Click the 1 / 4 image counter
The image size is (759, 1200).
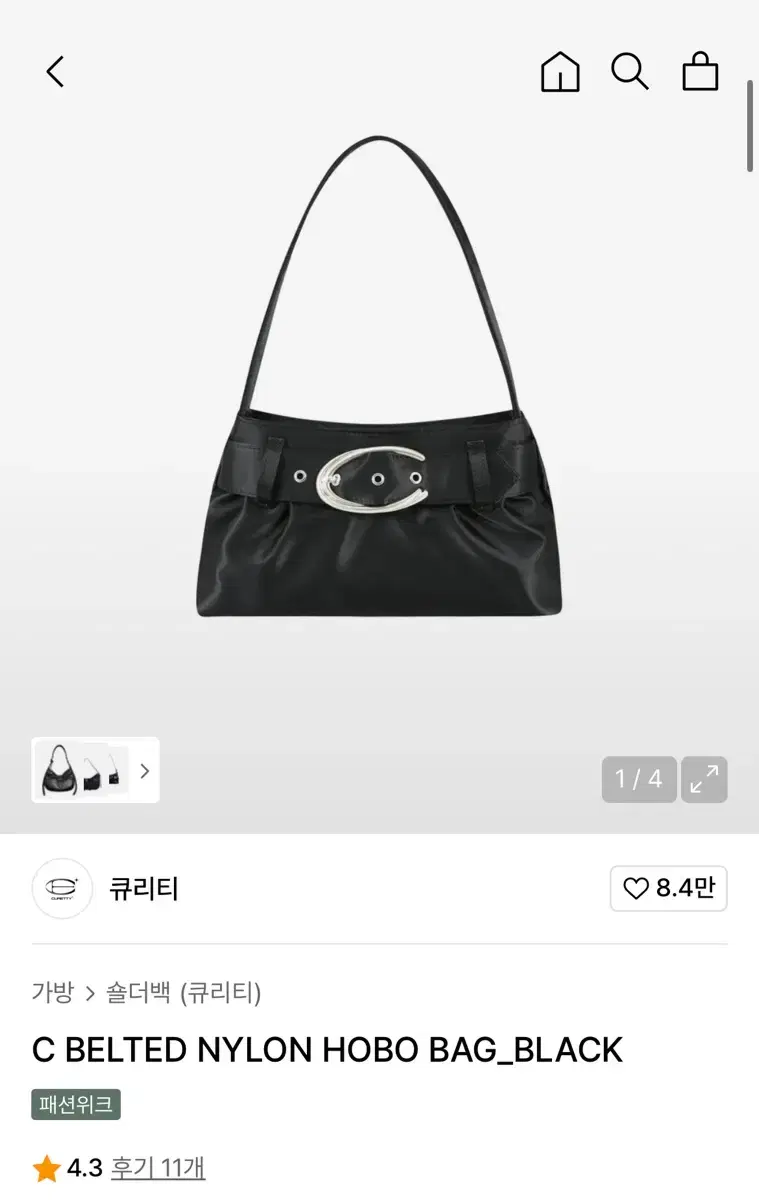[639, 779]
